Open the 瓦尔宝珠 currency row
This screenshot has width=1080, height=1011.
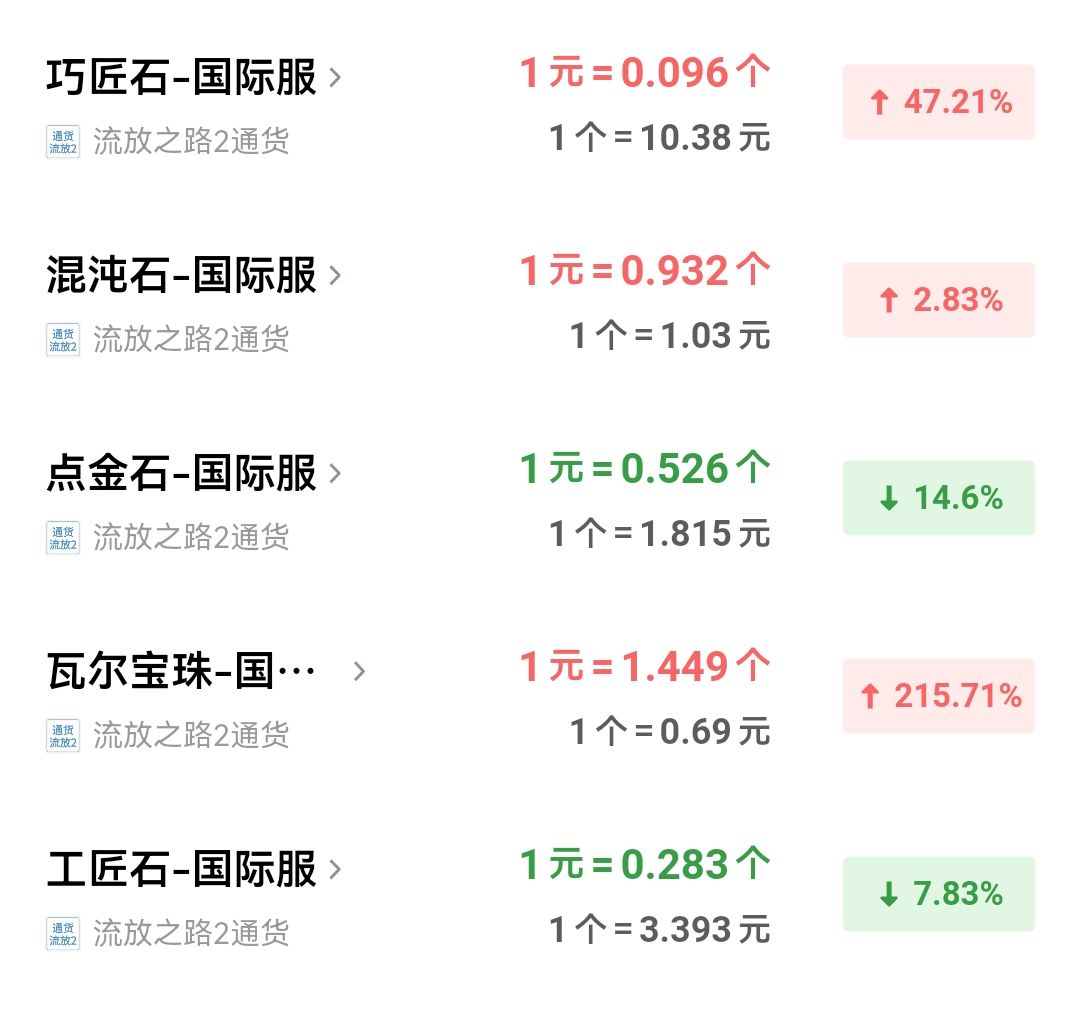[182, 671]
